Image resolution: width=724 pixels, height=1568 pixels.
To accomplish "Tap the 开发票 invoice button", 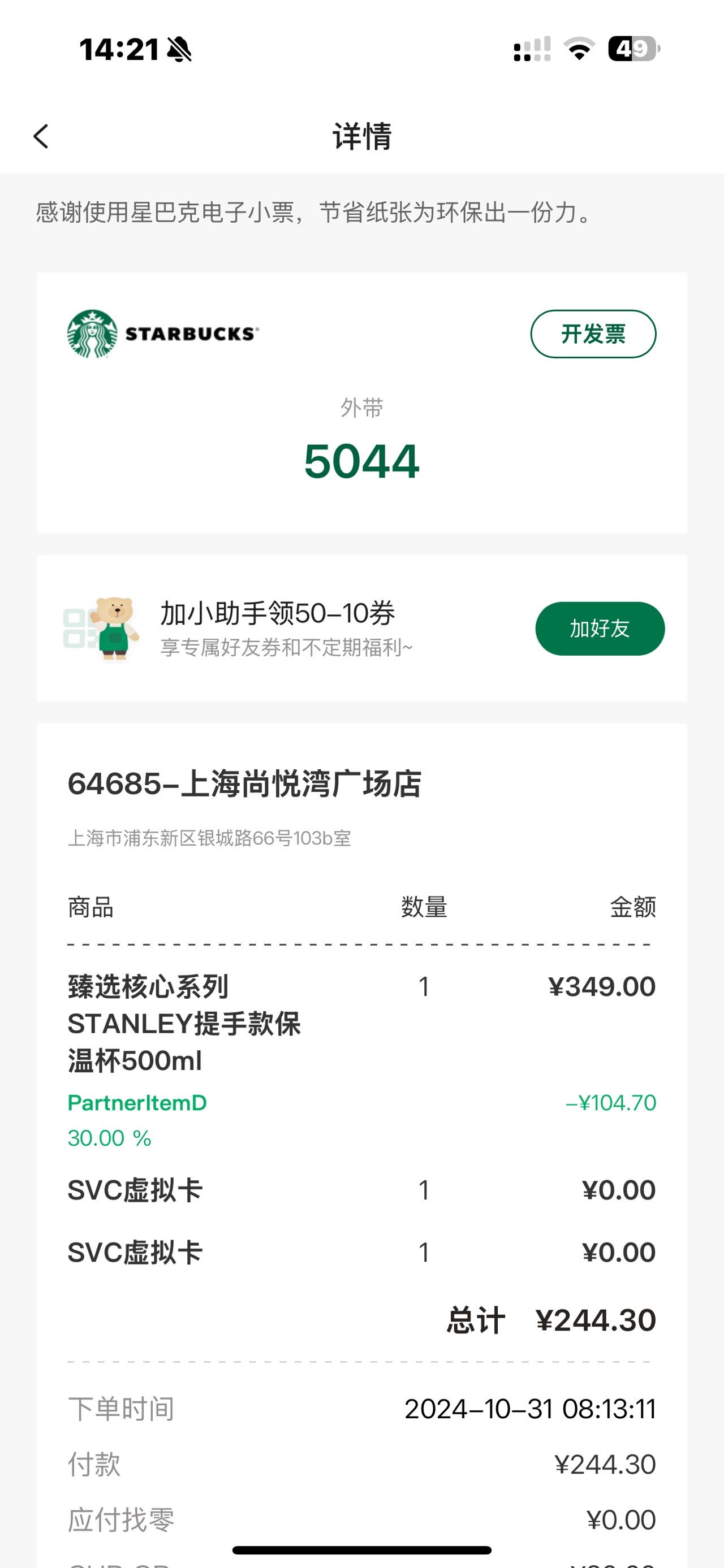I will coord(593,334).
